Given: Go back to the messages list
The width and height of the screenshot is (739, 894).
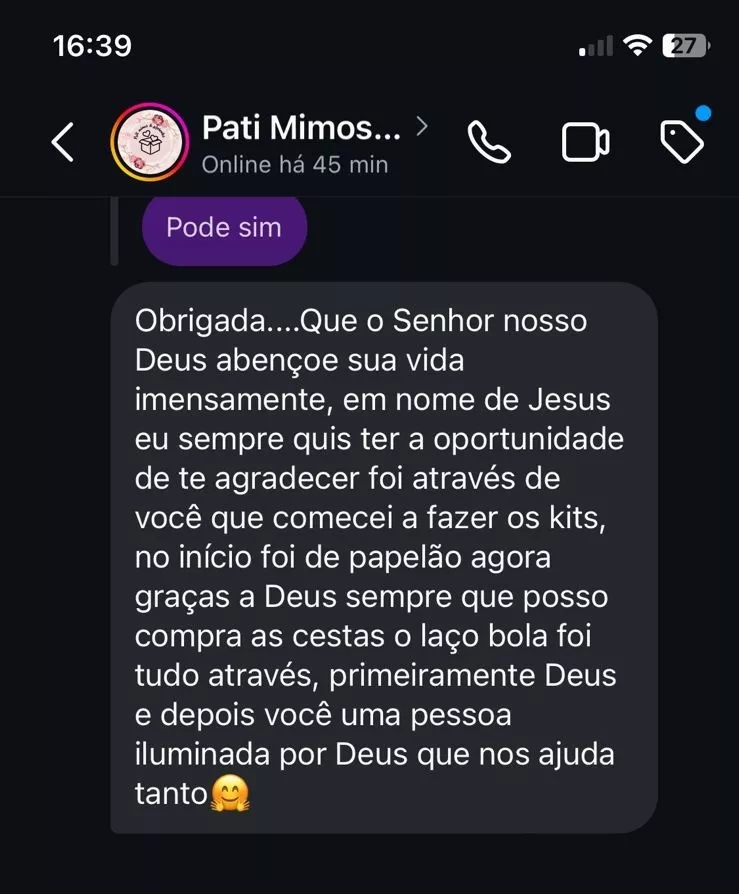Looking at the screenshot, I should click(63, 143).
